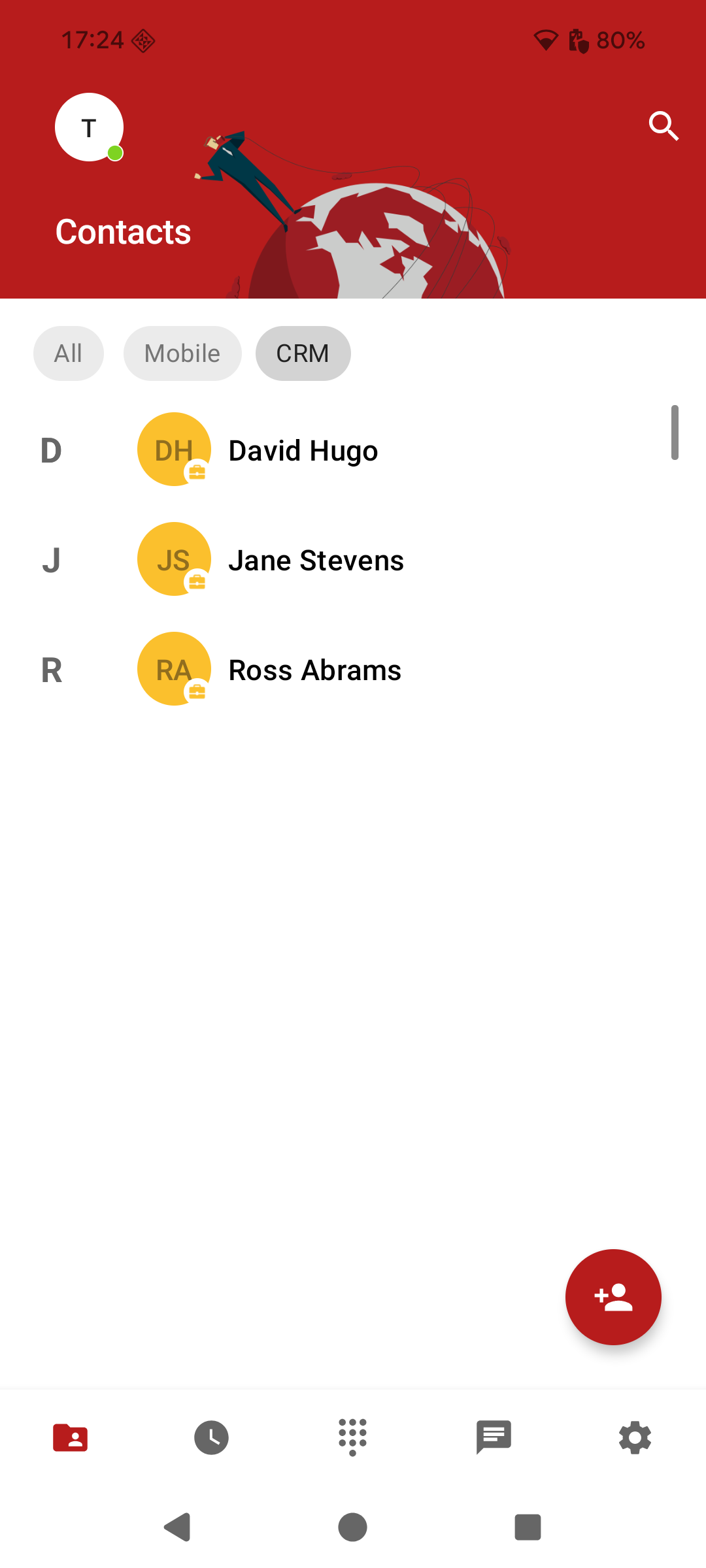Open the settings gear tab

pyautogui.click(x=635, y=1437)
